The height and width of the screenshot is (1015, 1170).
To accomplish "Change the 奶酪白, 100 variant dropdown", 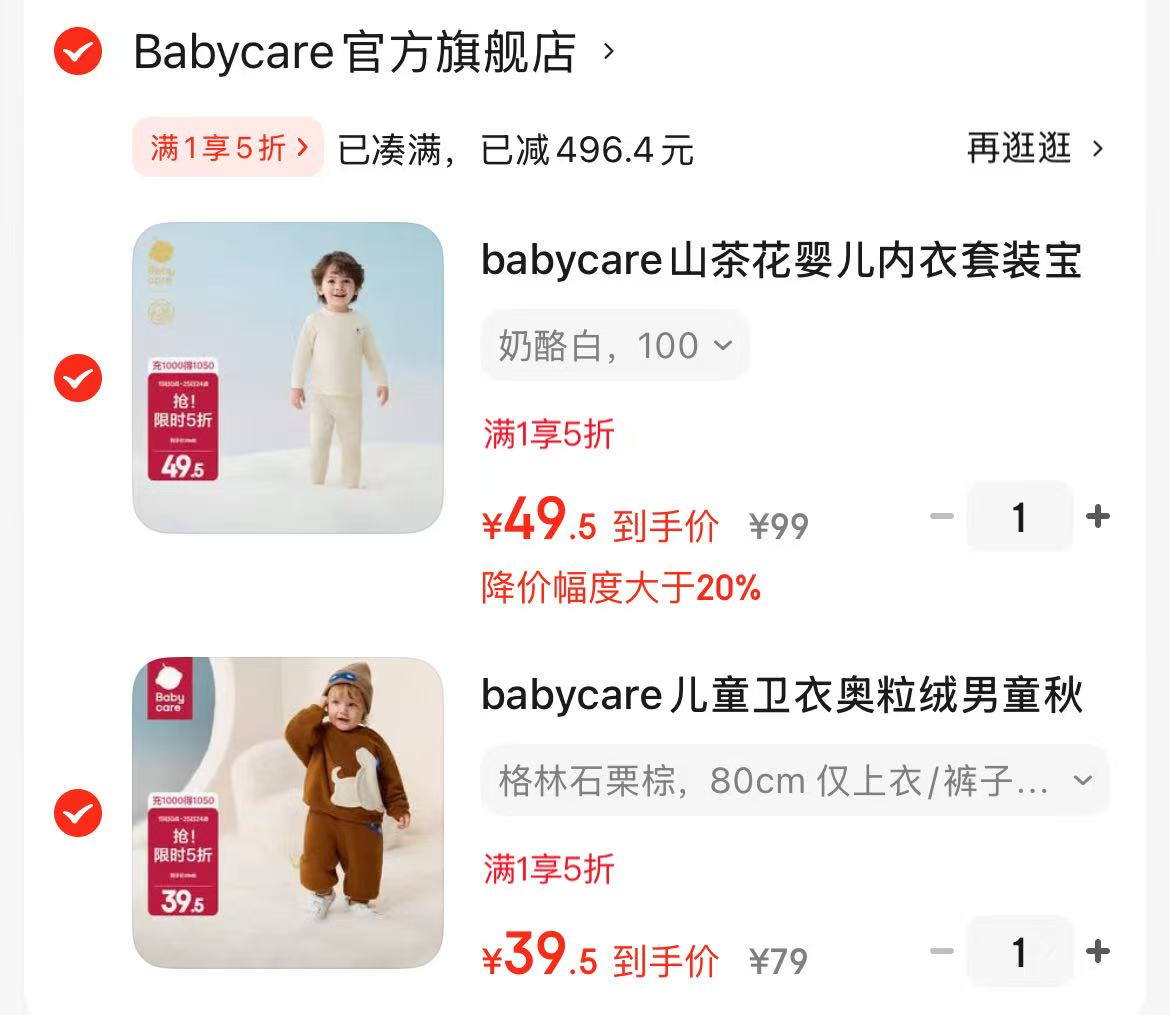I will [x=615, y=346].
